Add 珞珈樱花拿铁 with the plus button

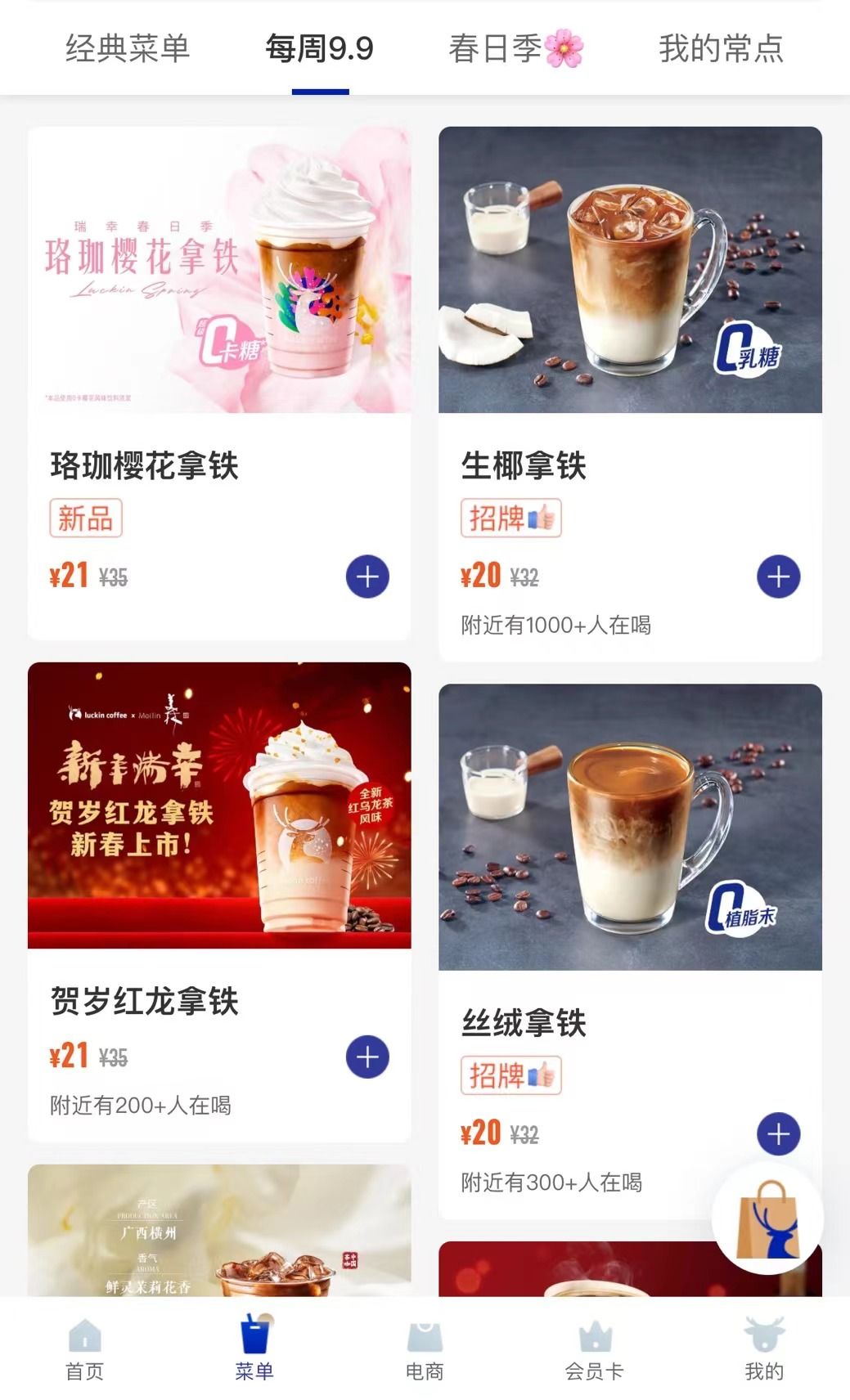(367, 577)
